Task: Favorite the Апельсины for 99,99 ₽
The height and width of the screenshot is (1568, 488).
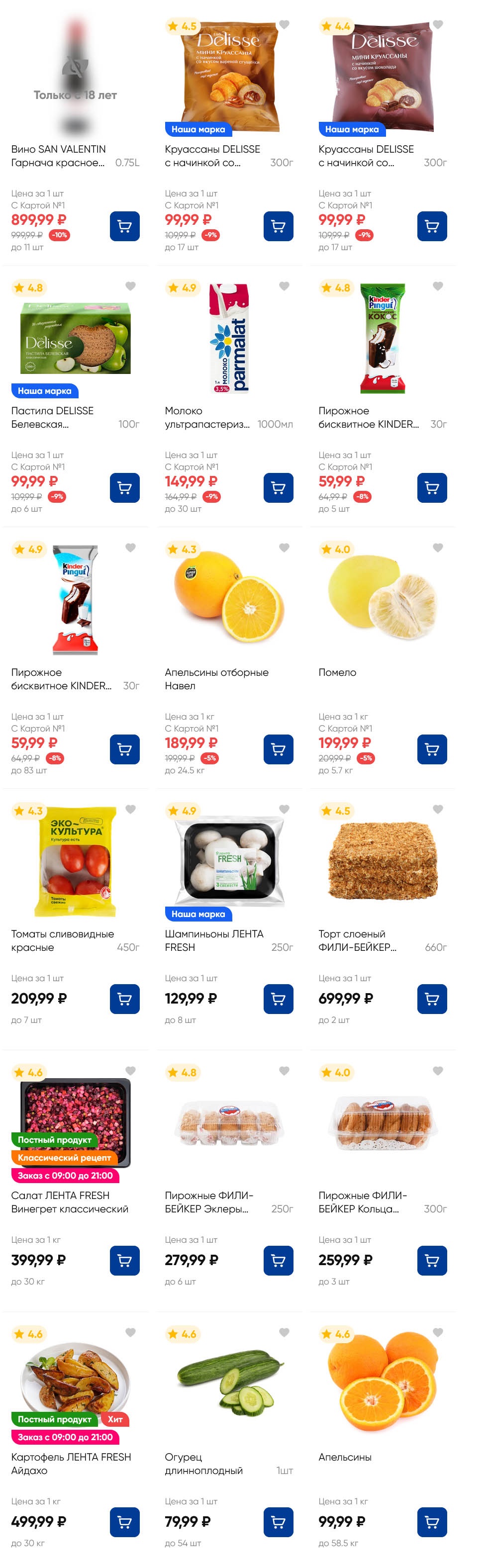Action: click(437, 1332)
